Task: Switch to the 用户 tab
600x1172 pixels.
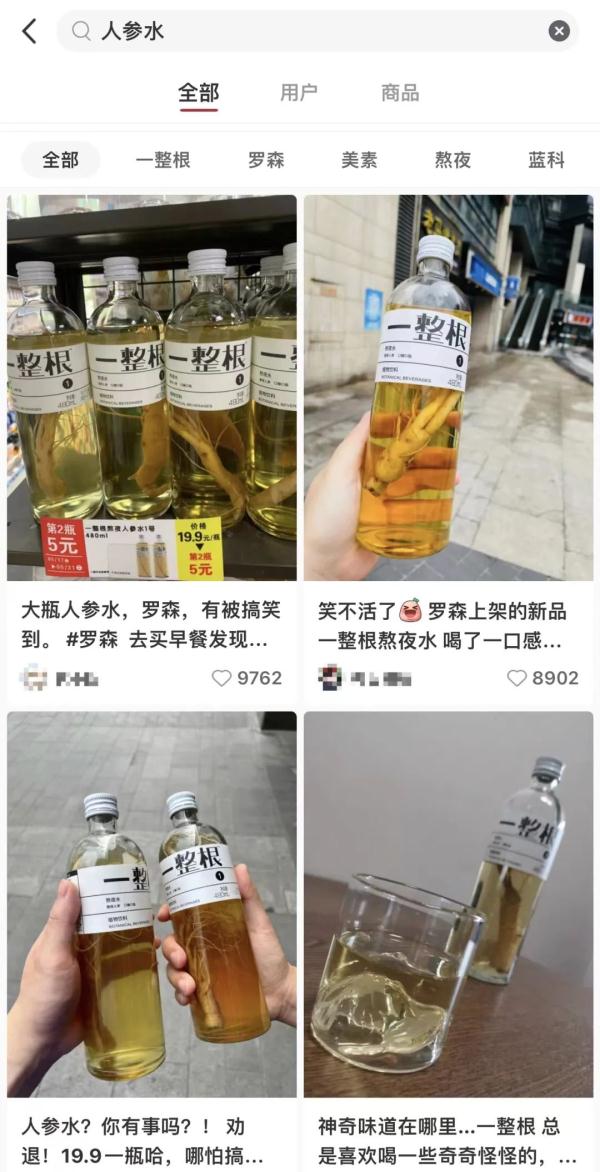Action: pyautogui.click(x=298, y=93)
